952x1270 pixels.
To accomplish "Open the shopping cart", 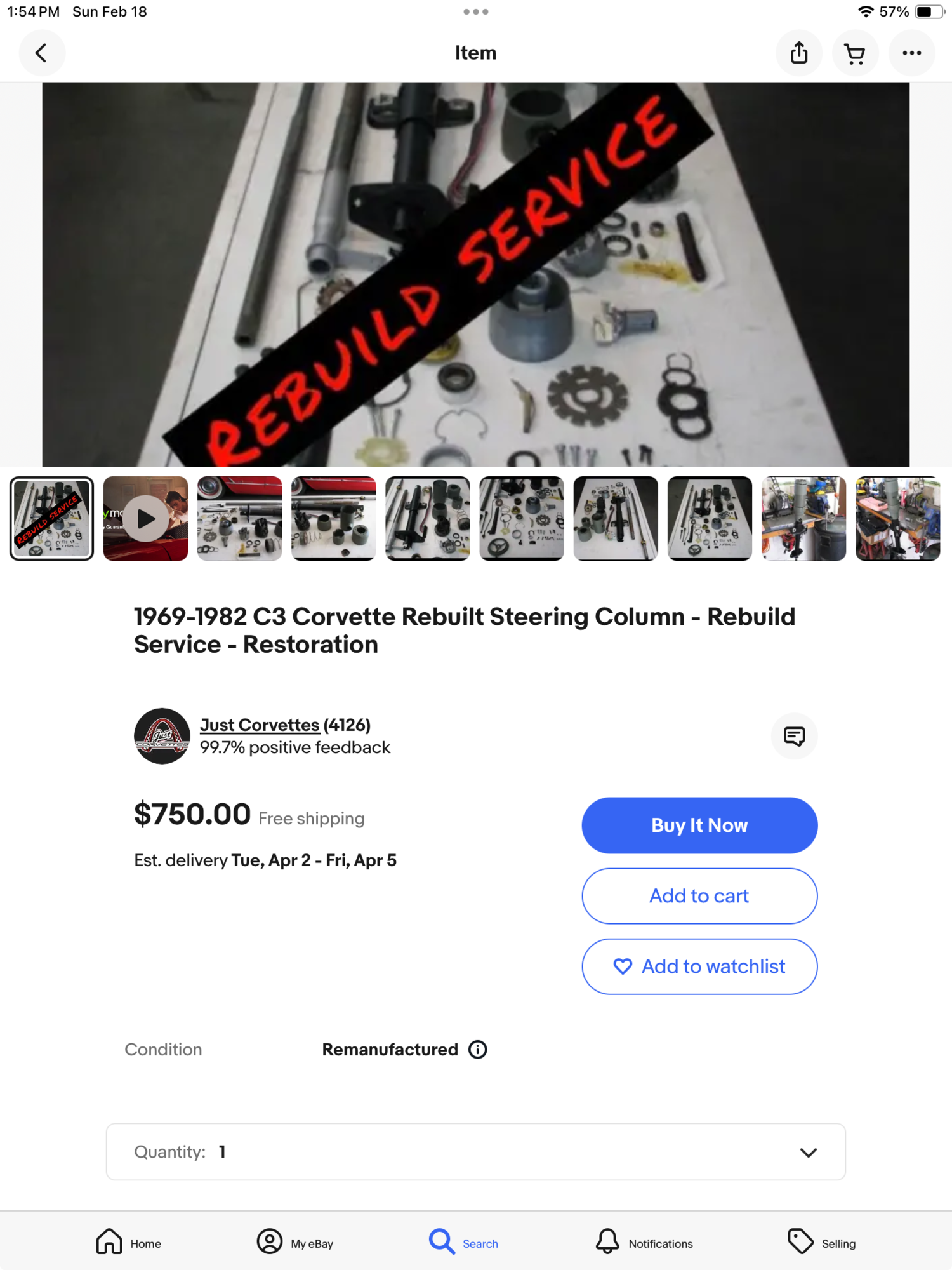I will pyautogui.click(x=855, y=53).
